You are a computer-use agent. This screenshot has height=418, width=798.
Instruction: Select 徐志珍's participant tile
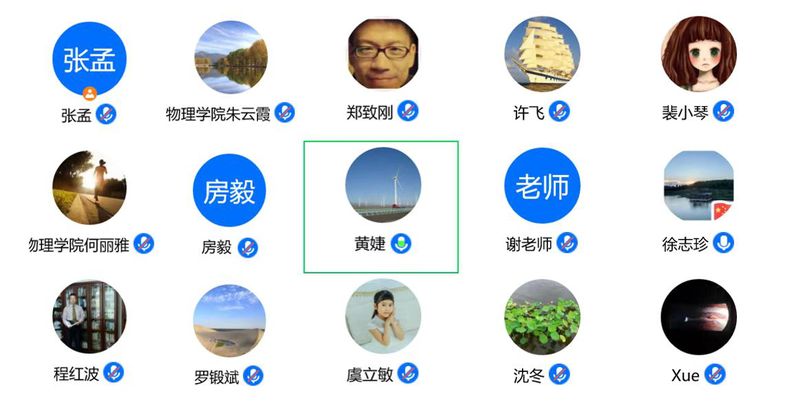698,188
